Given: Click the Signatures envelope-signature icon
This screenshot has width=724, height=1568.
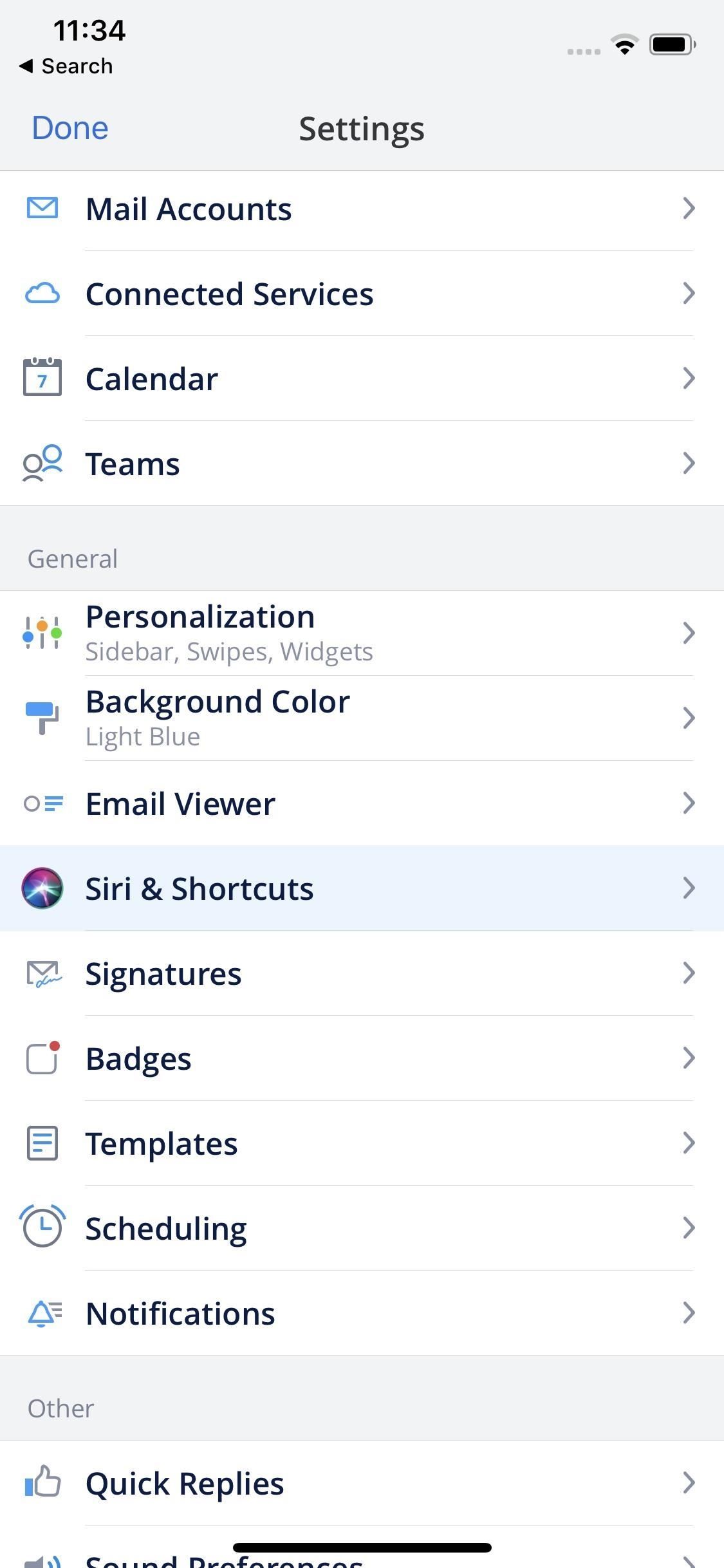Looking at the screenshot, I should 42,973.
